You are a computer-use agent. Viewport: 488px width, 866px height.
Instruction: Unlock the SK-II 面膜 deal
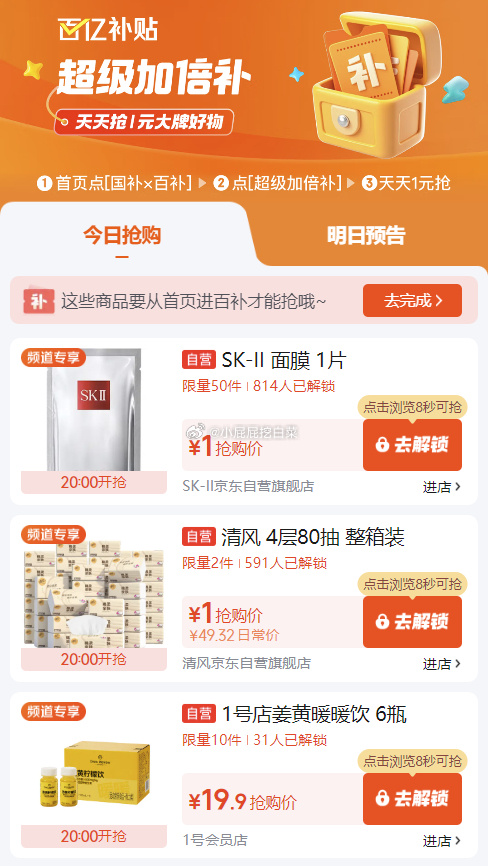pyautogui.click(x=412, y=445)
